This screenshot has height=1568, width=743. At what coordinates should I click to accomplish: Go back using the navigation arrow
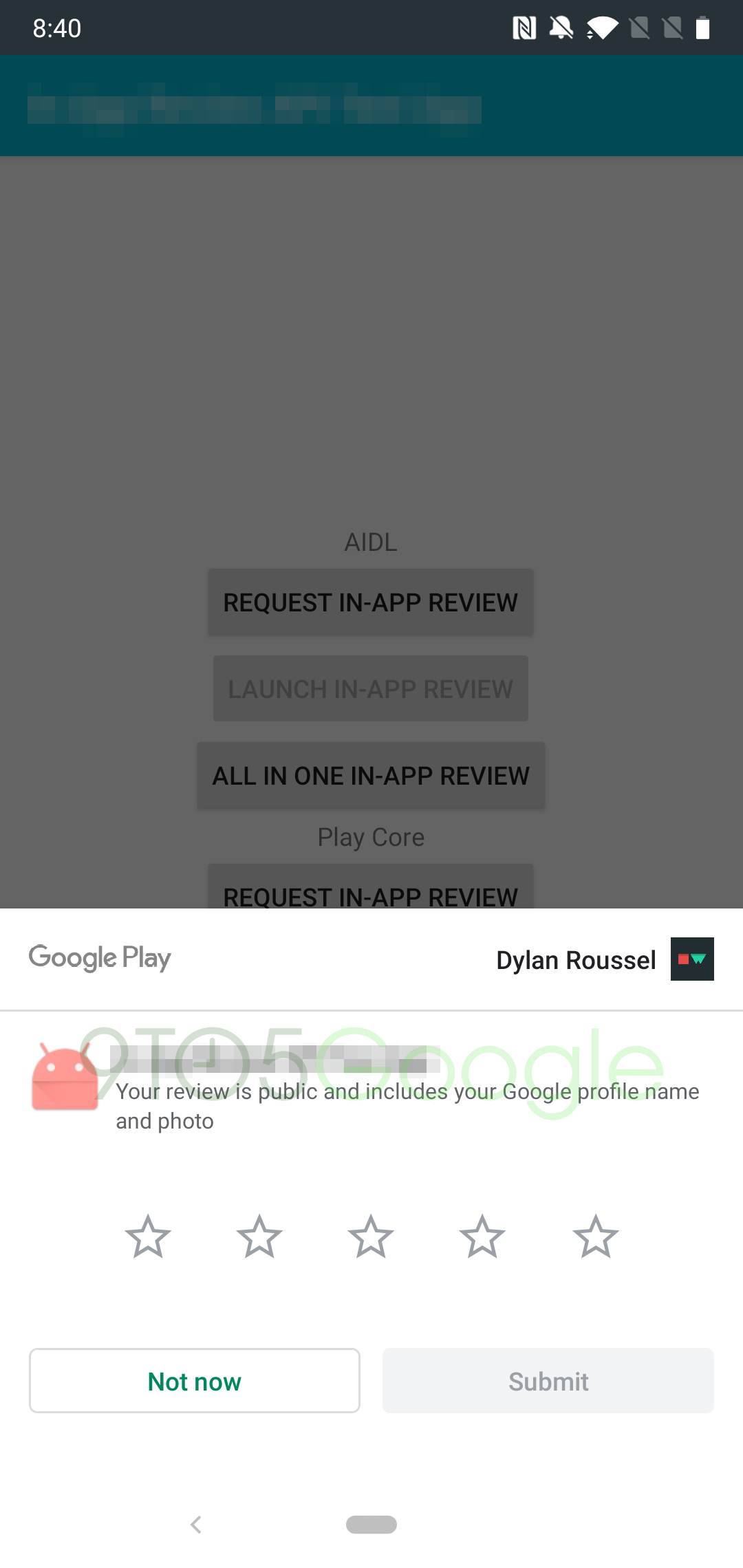[x=196, y=1525]
